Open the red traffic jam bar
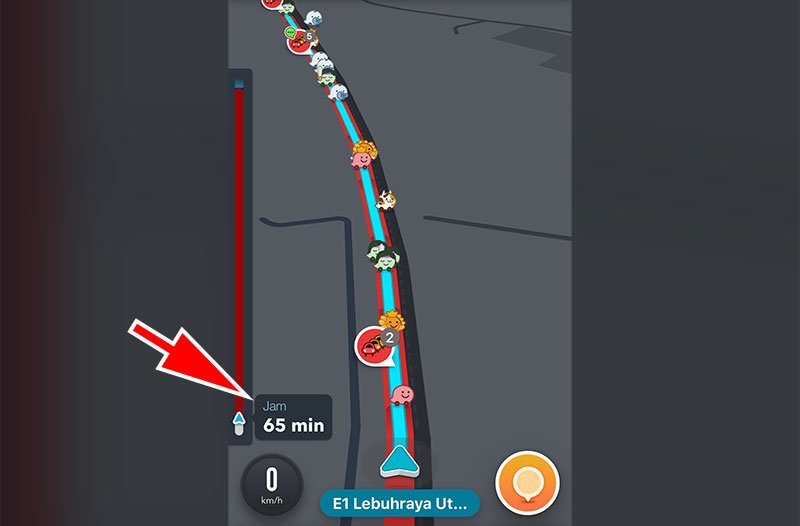This screenshot has height=526, width=800. pos(238,250)
